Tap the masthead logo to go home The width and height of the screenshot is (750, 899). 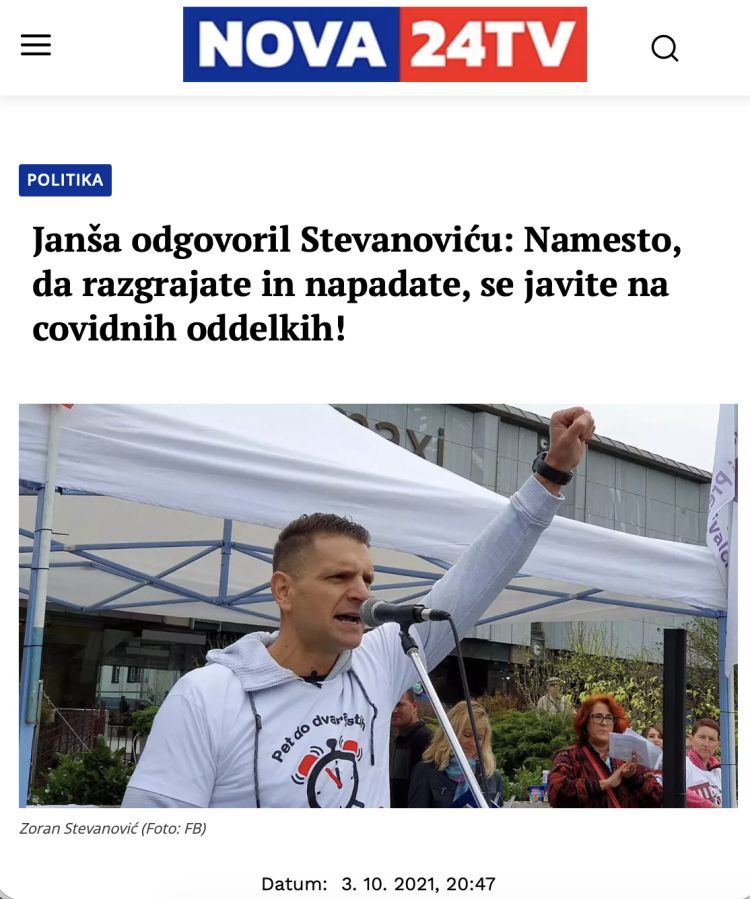tap(383, 44)
